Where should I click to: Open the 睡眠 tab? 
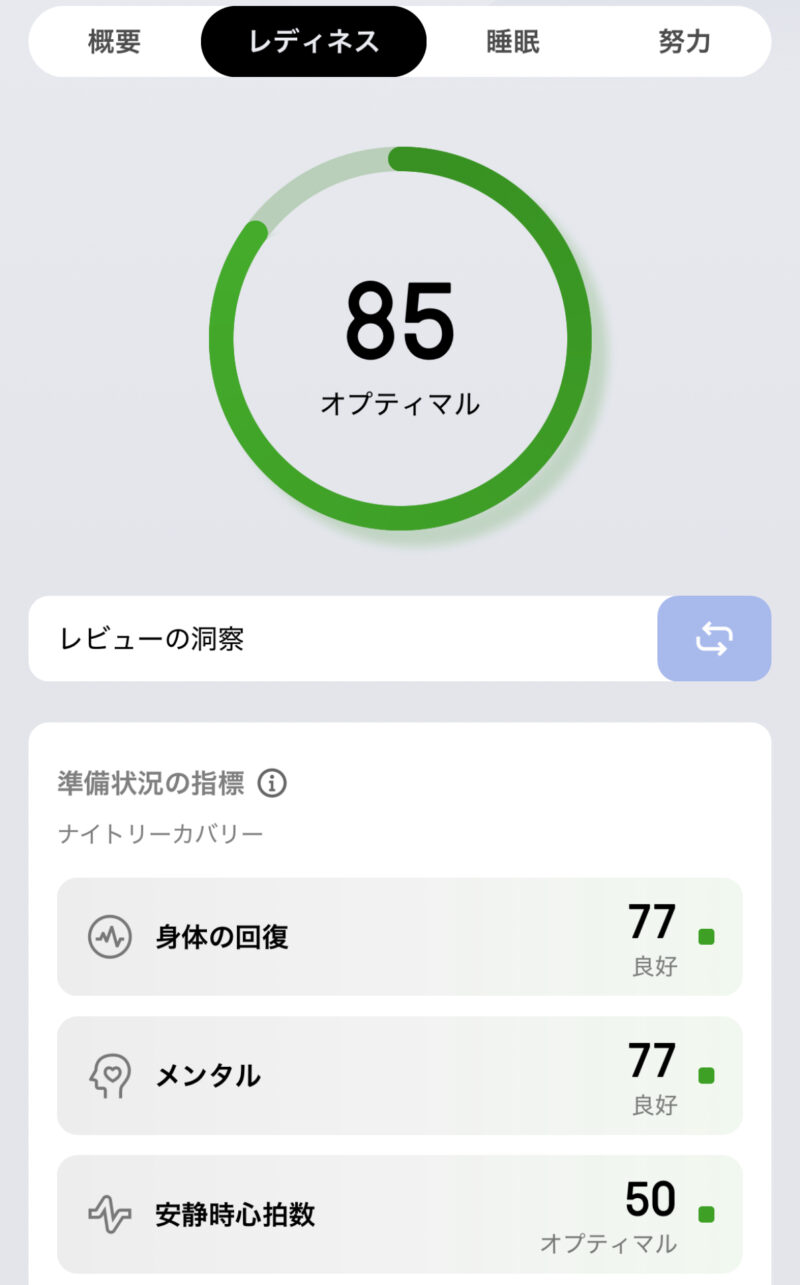pos(513,42)
